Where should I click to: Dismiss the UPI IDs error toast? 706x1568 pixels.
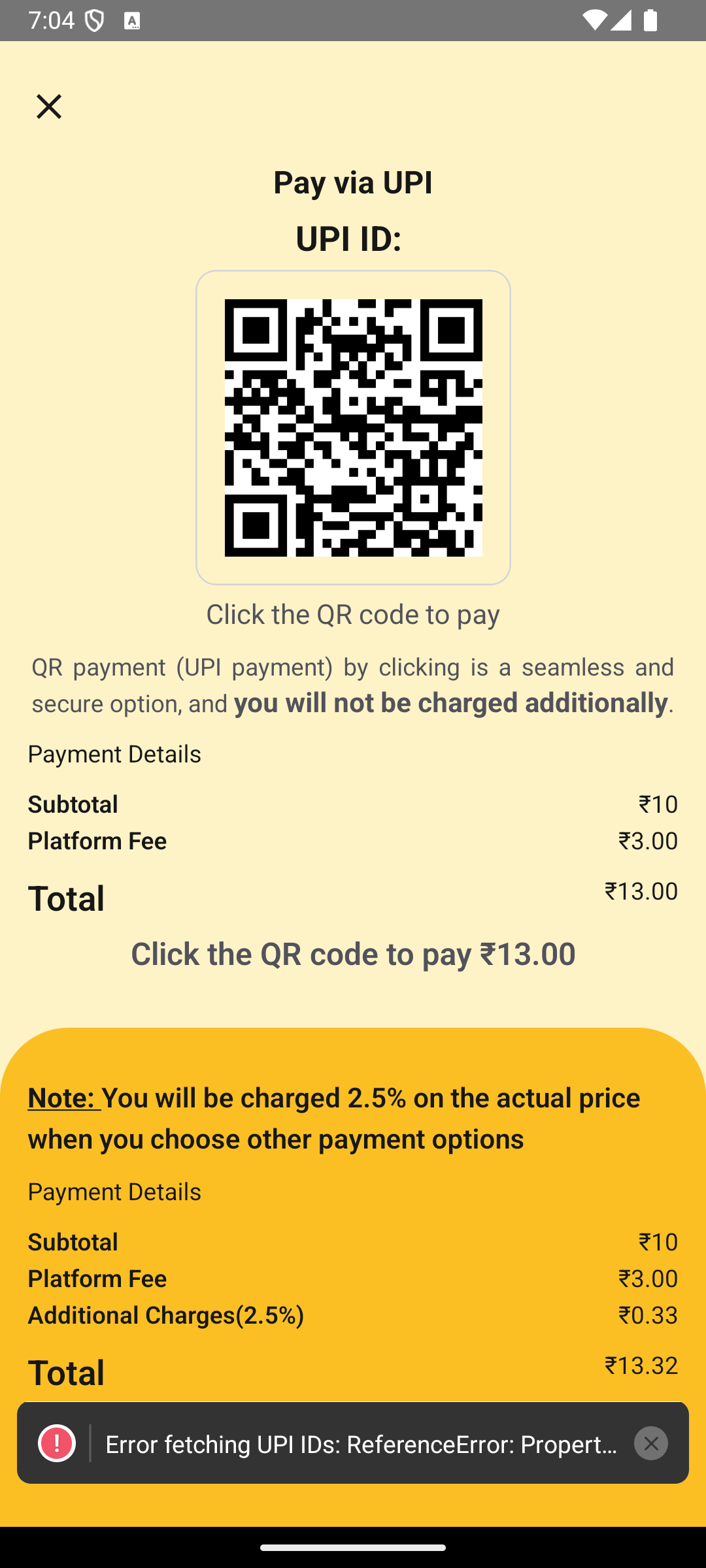[x=651, y=1443]
